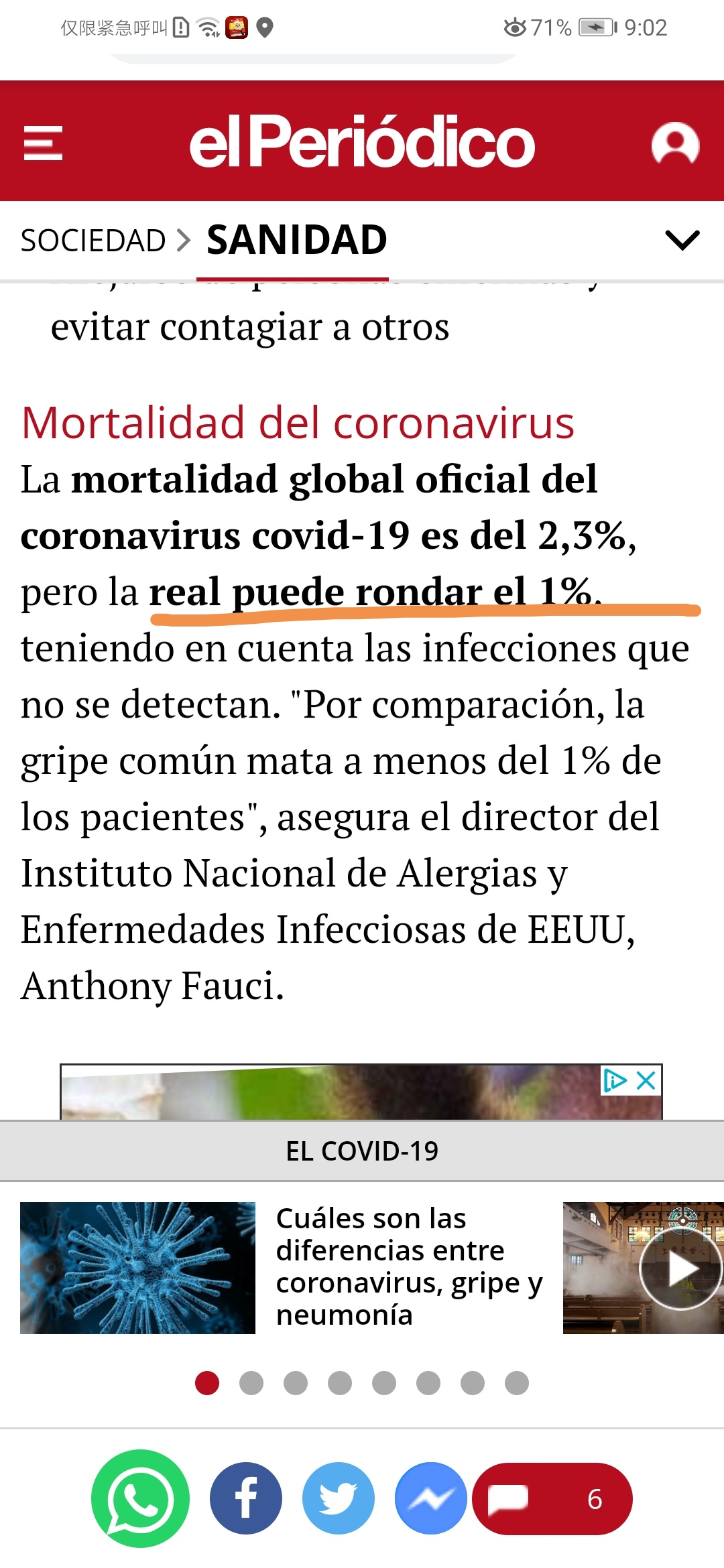
Task: Share article on Twitter
Action: coord(338,1499)
